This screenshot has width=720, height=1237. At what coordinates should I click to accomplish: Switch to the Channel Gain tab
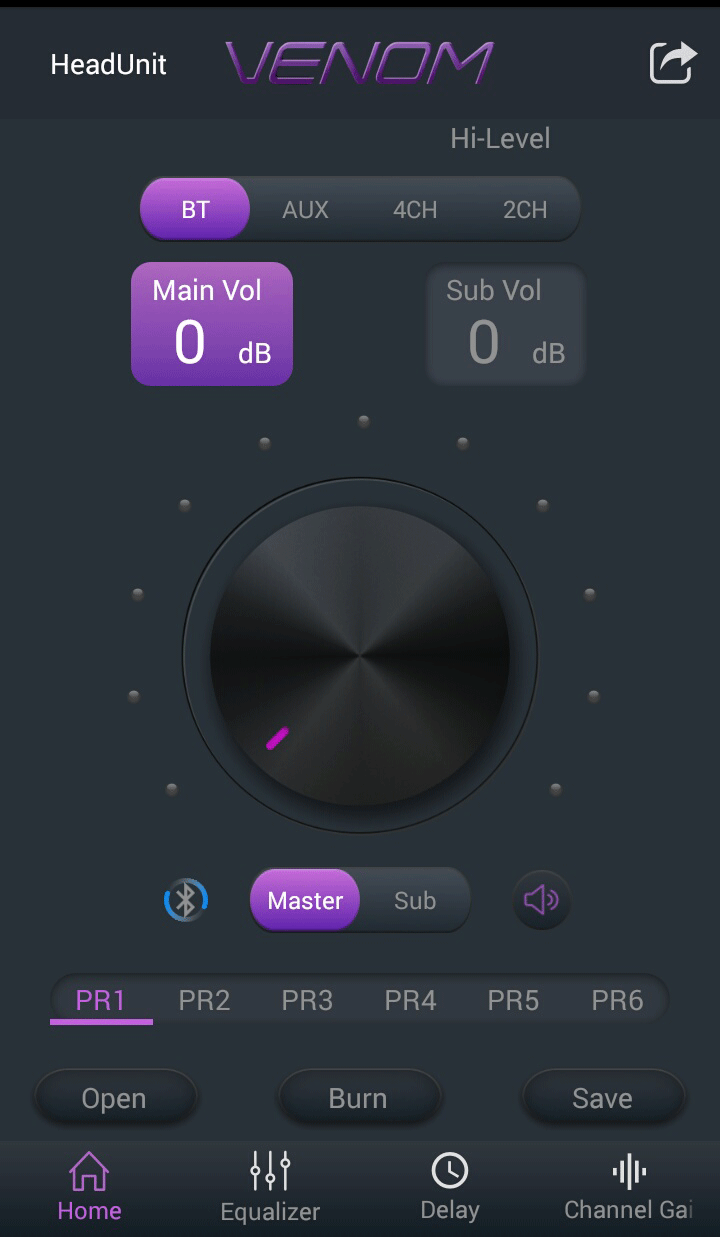[628, 1187]
